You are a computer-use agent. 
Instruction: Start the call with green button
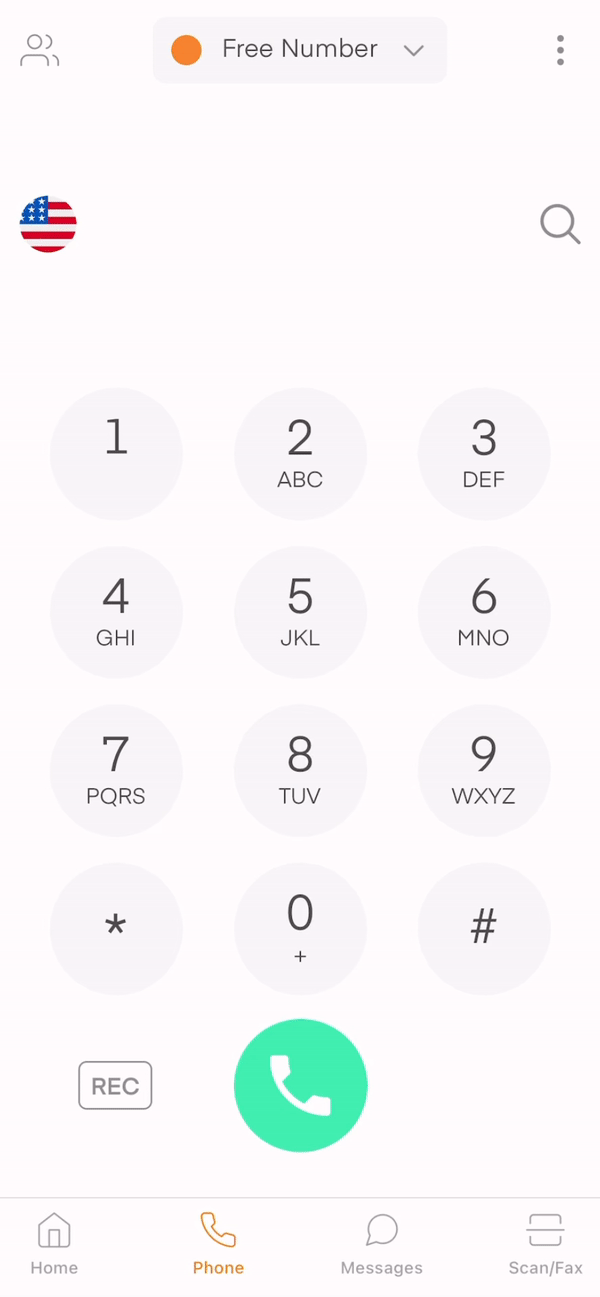click(x=300, y=1086)
